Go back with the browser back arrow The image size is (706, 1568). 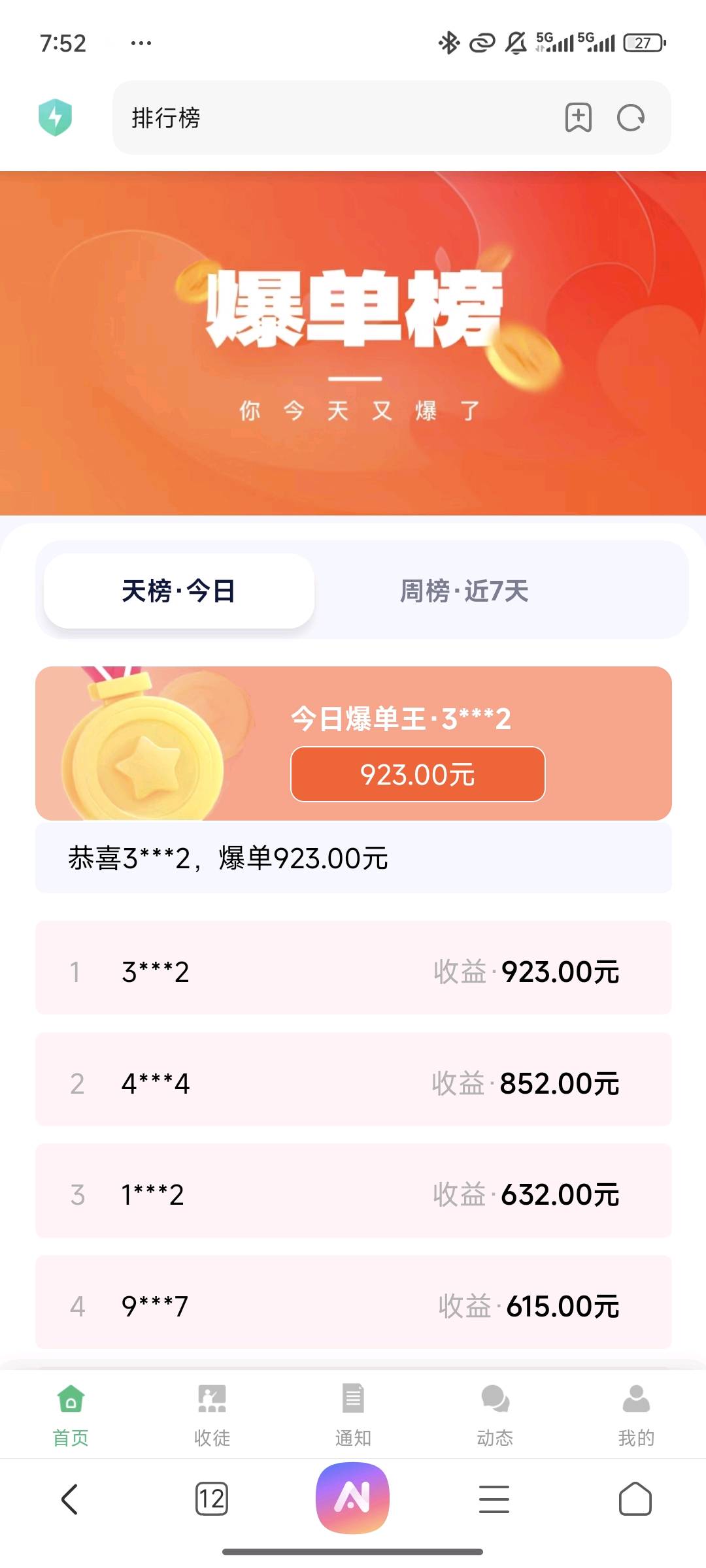70,1499
